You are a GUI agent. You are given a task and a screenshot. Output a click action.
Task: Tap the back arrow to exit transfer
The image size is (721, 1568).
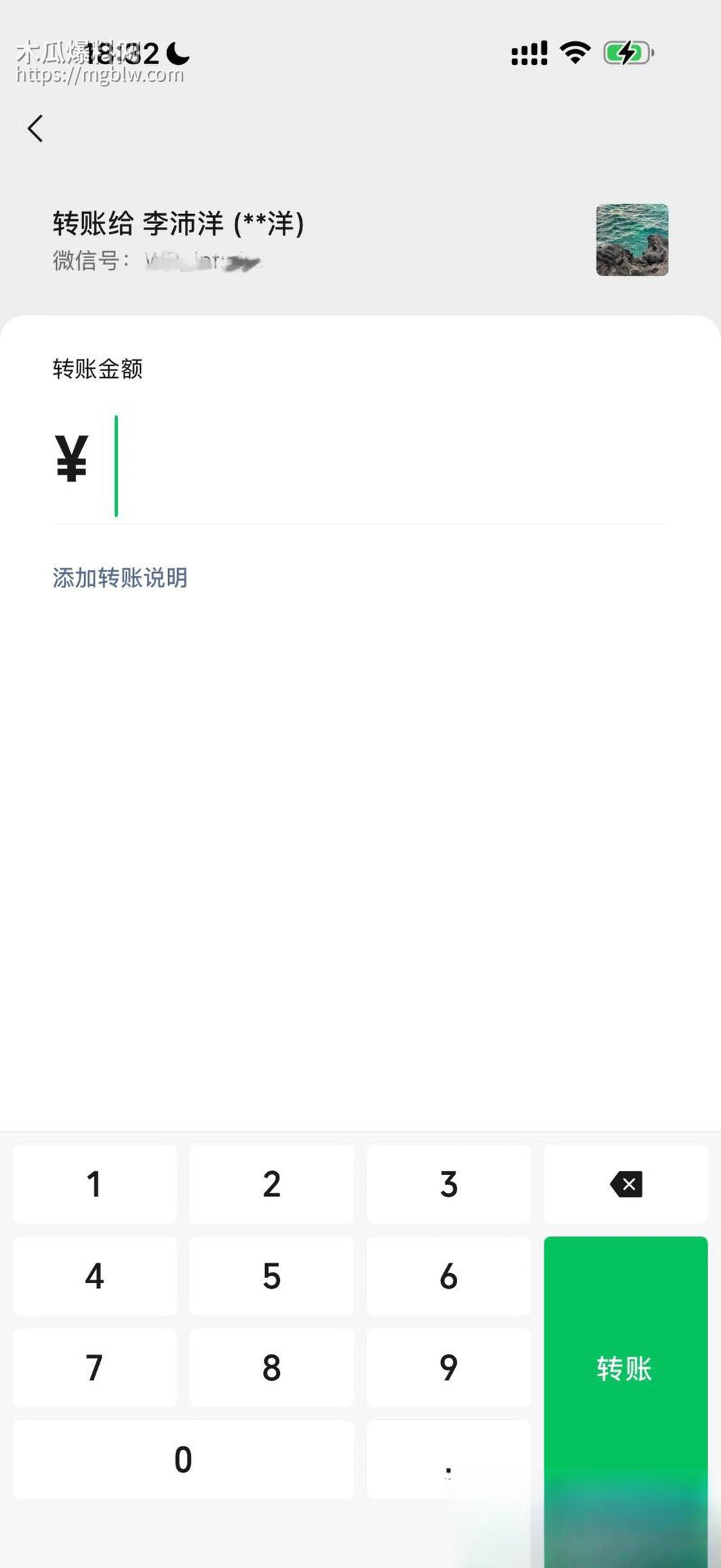click(35, 128)
